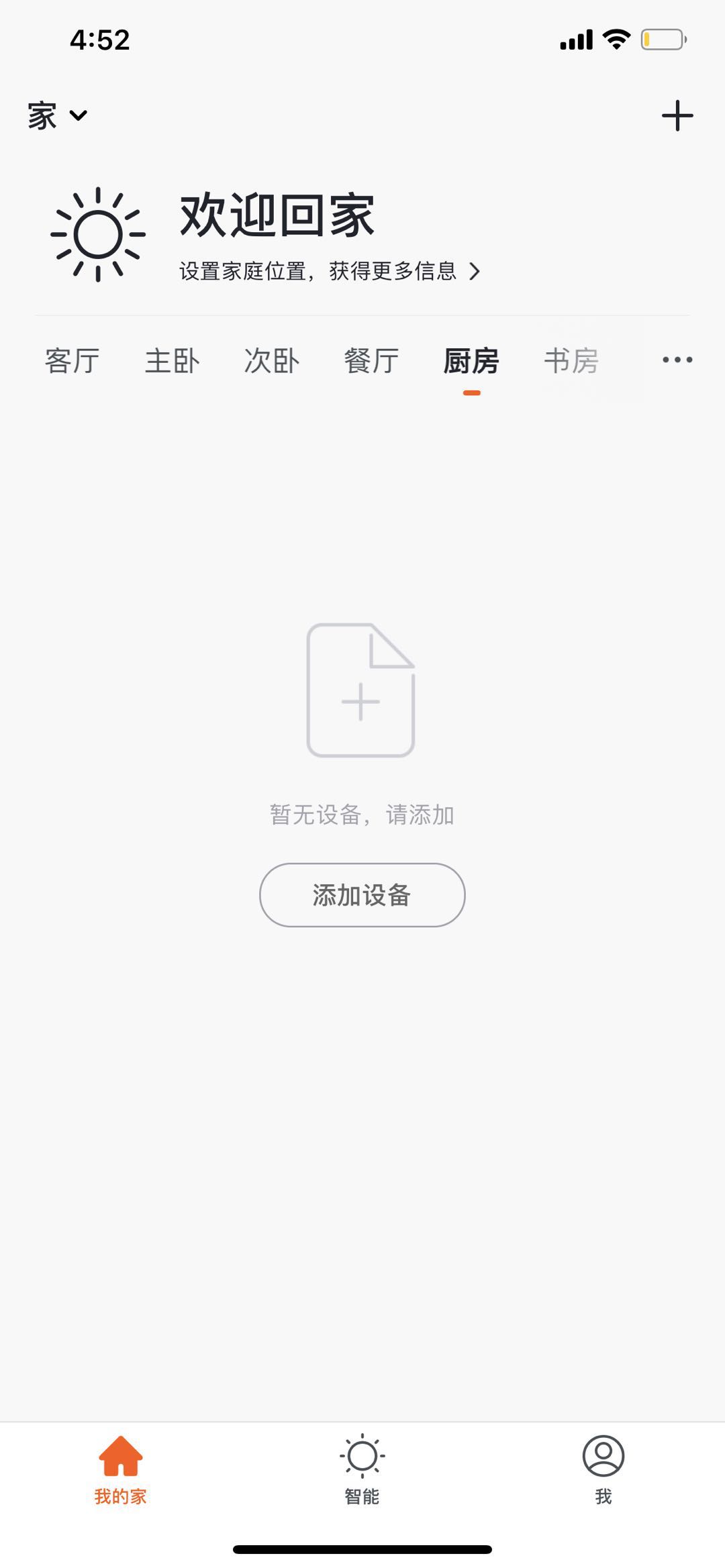
Task: Switch to the 主卧 room tab
Action: pyautogui.click(x=173, y=361)
